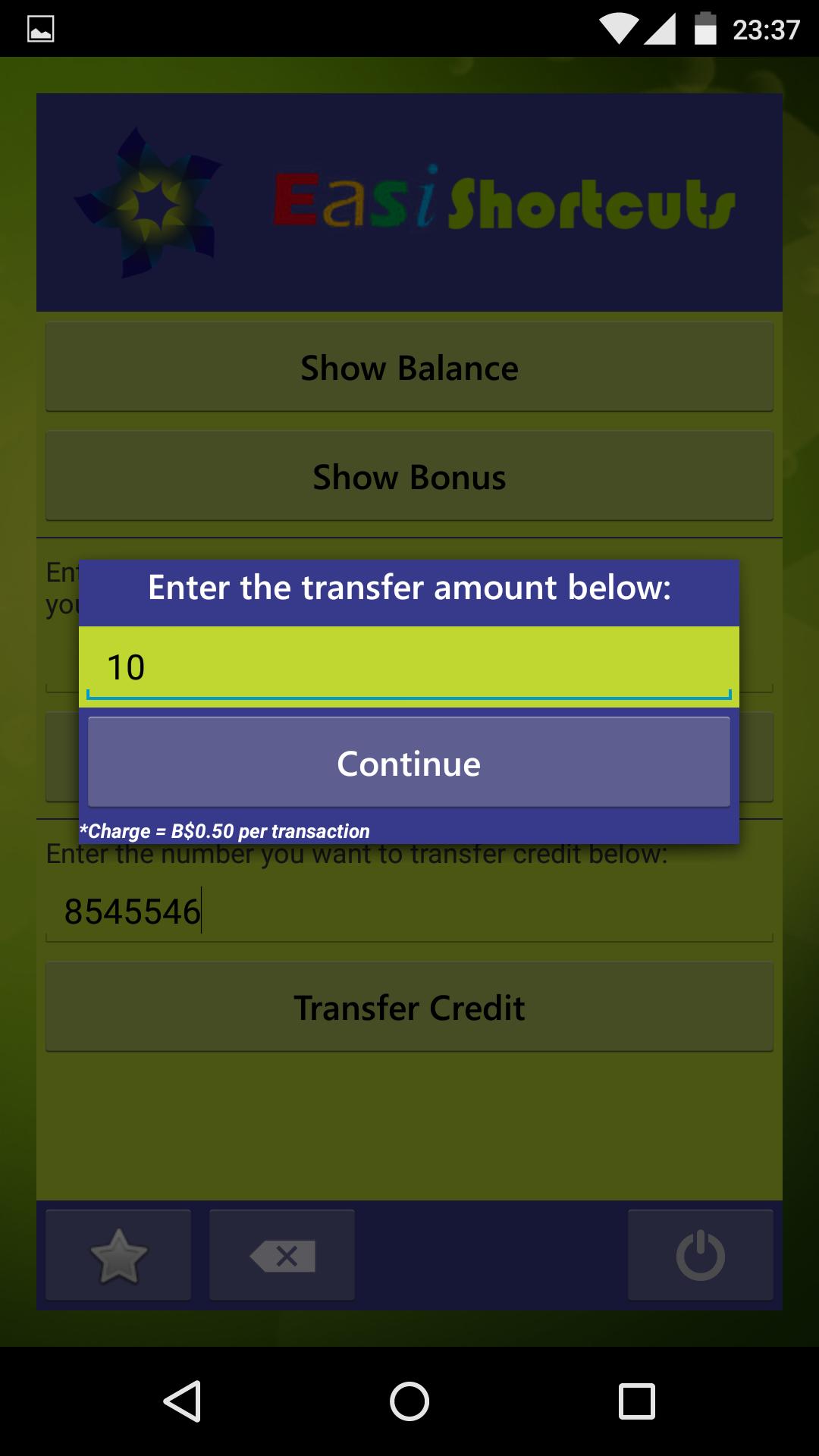Tap the Show Balance button
819x1456 pixels.
pos(409,368)
